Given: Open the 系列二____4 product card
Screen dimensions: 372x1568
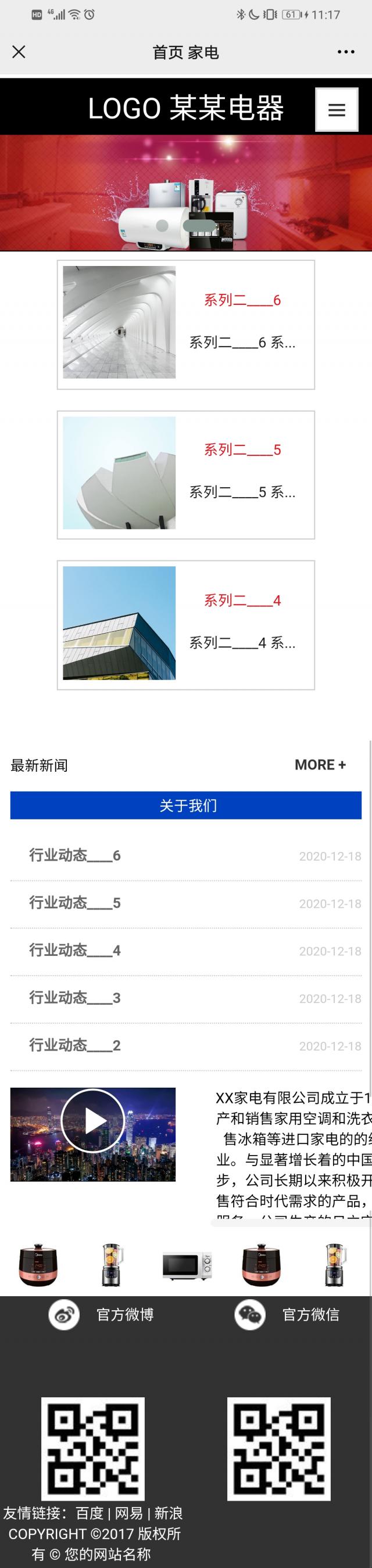Looking at the screenshot, I should tap(185, 625).
